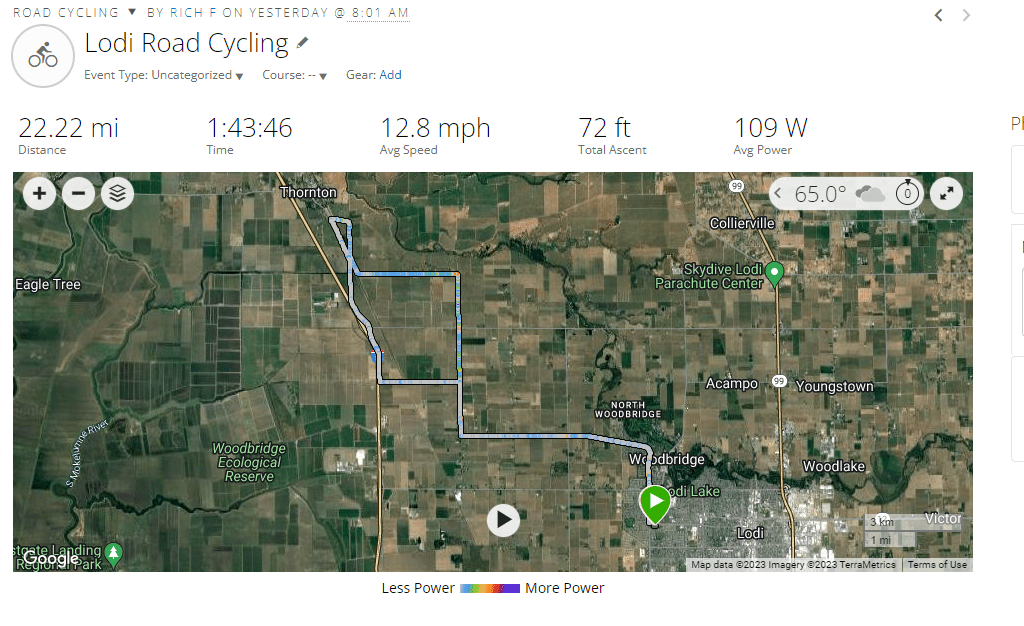
Task: Open the bike activity type icon
Action: click(x=43, y=57)
